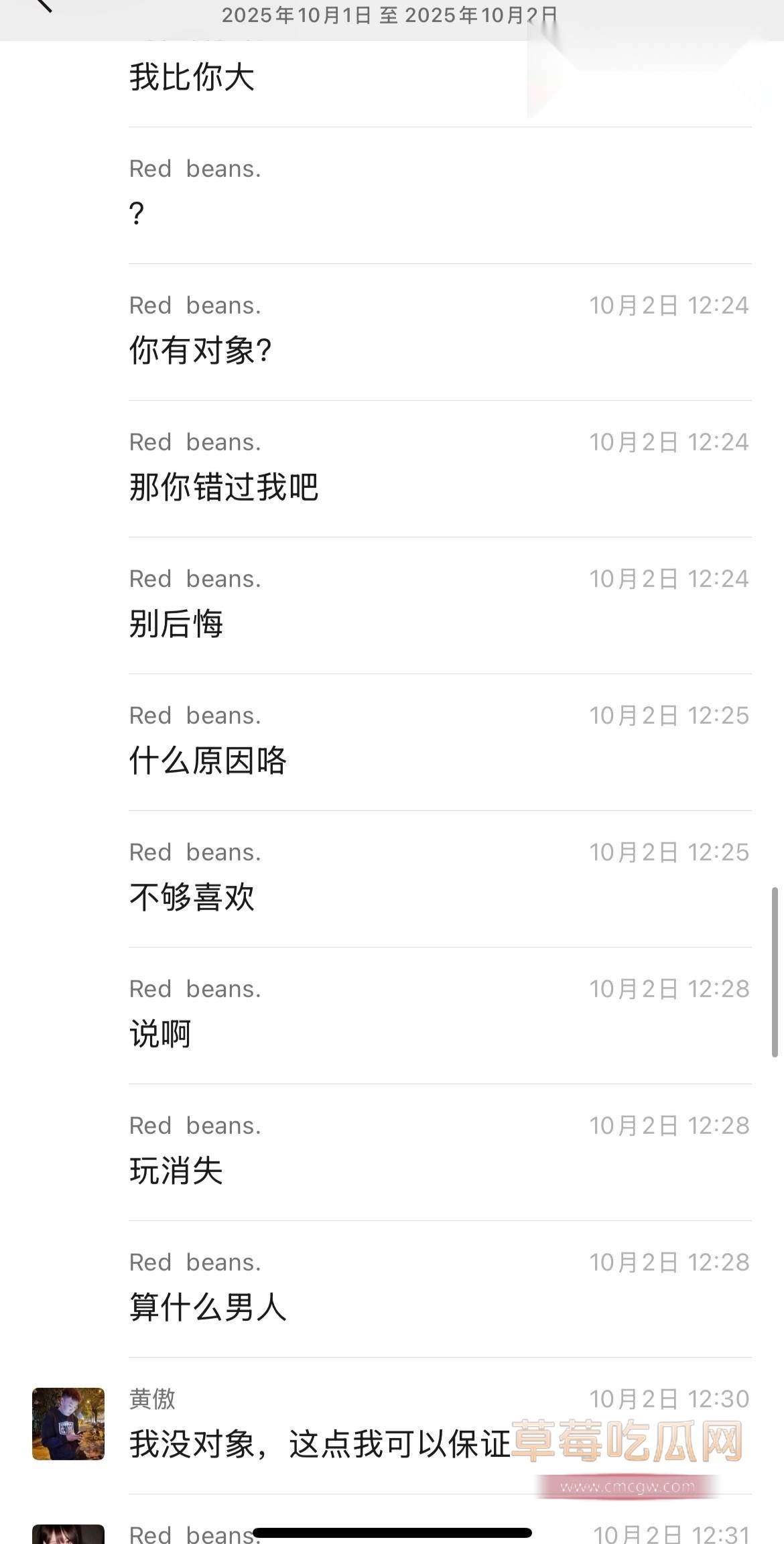
Task: Select the message 说啊
Action: 159,1034
